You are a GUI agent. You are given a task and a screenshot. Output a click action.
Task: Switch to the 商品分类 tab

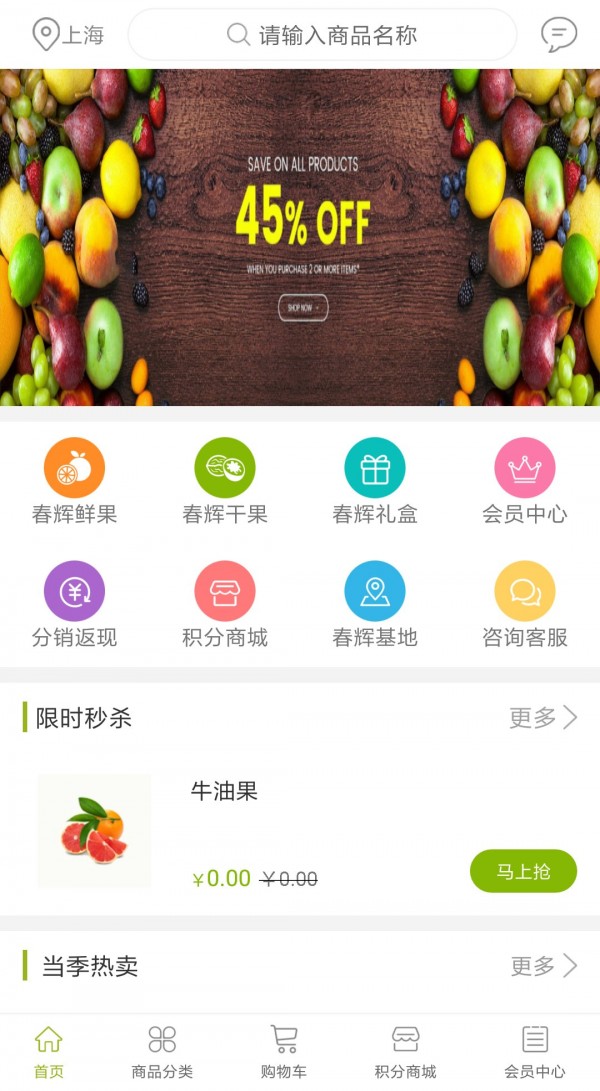pos(162,1052)
